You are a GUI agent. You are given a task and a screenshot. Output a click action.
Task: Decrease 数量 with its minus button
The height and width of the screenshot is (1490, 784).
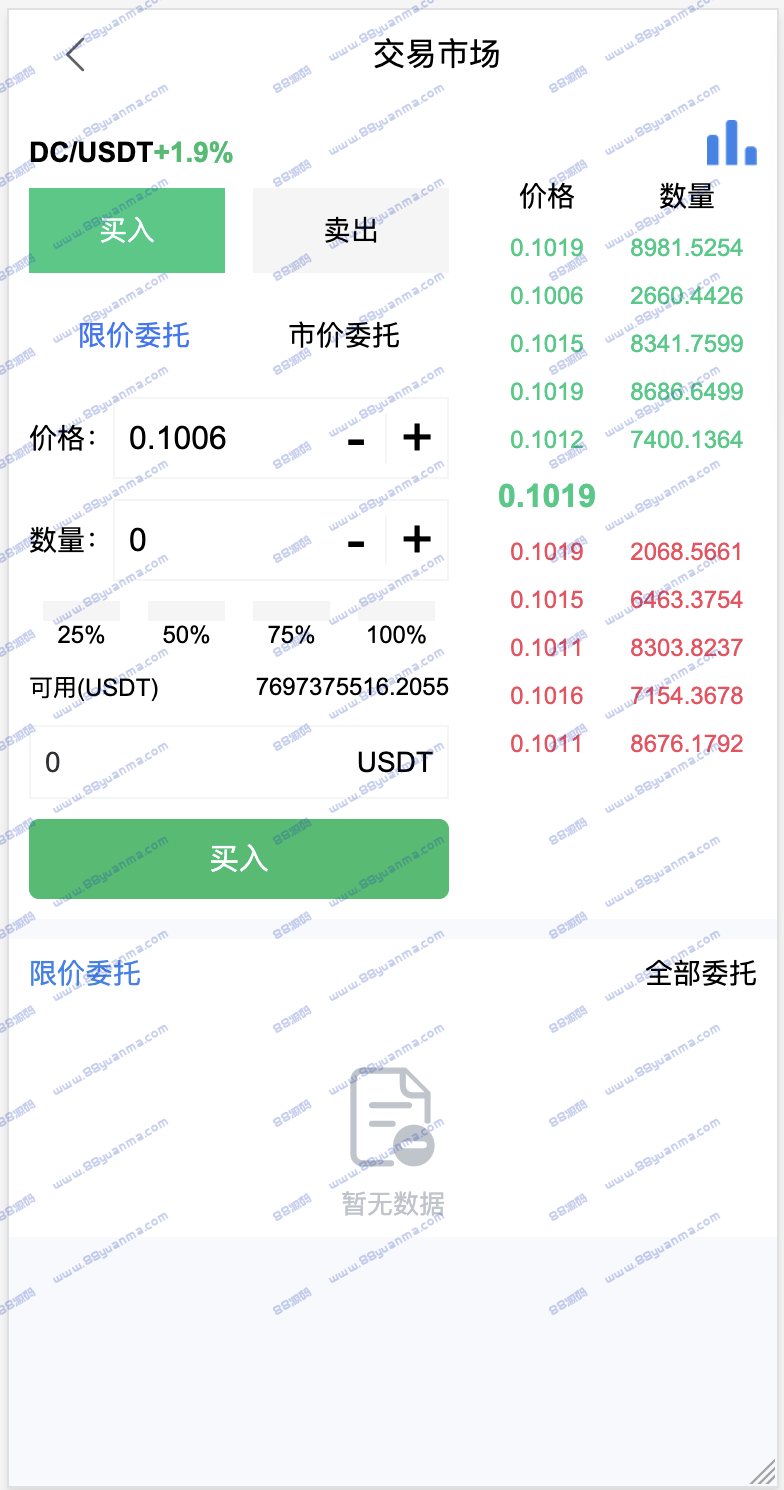click(356, 541)
